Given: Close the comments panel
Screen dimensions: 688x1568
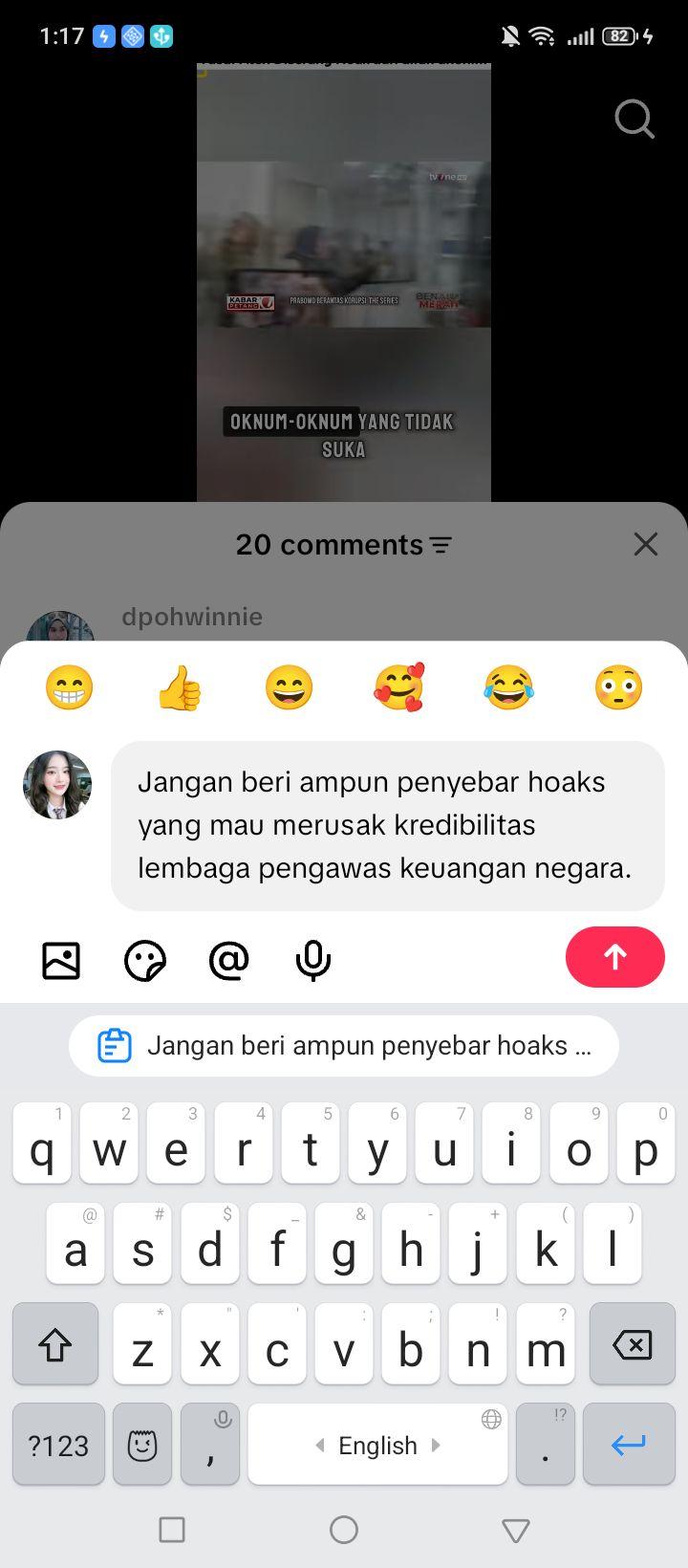Looking at the screenshot, I should point(646,544).
